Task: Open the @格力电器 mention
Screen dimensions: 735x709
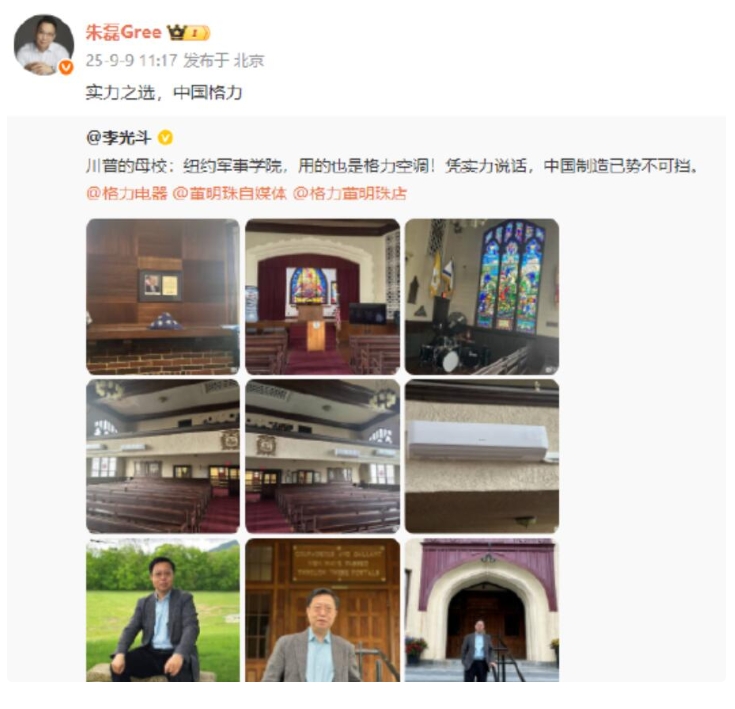Action: 127,194
